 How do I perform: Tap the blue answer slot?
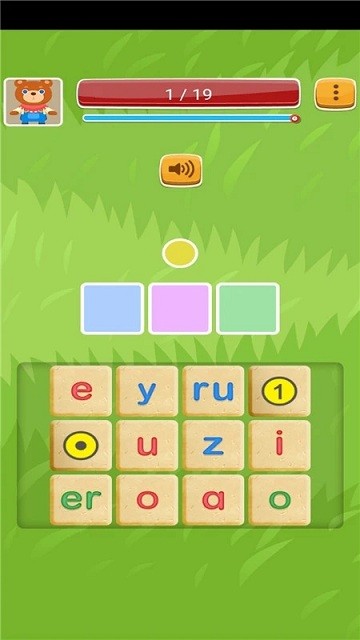click(x=112, y=309)
